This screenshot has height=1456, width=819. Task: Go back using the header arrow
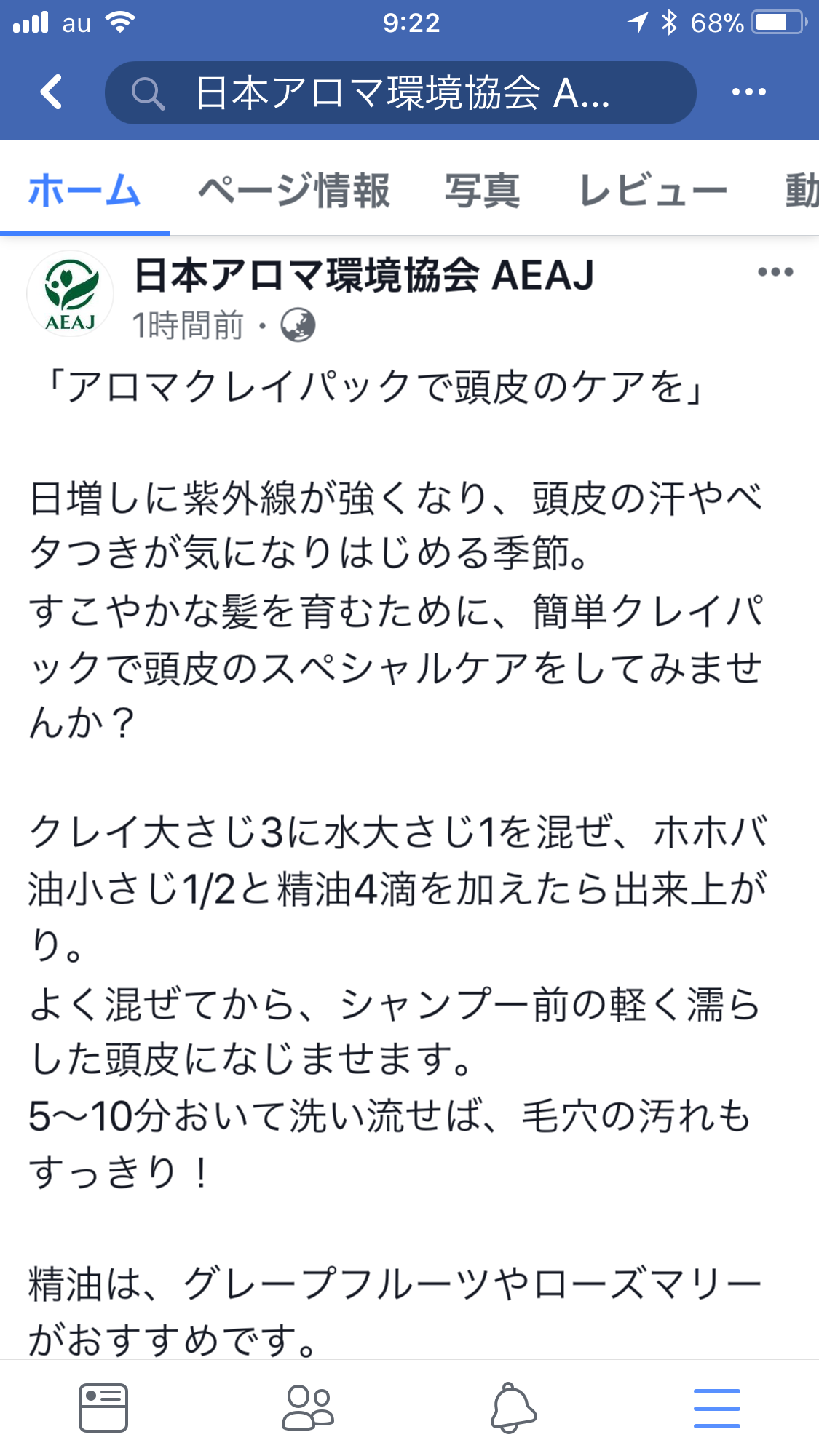[51, 92]
